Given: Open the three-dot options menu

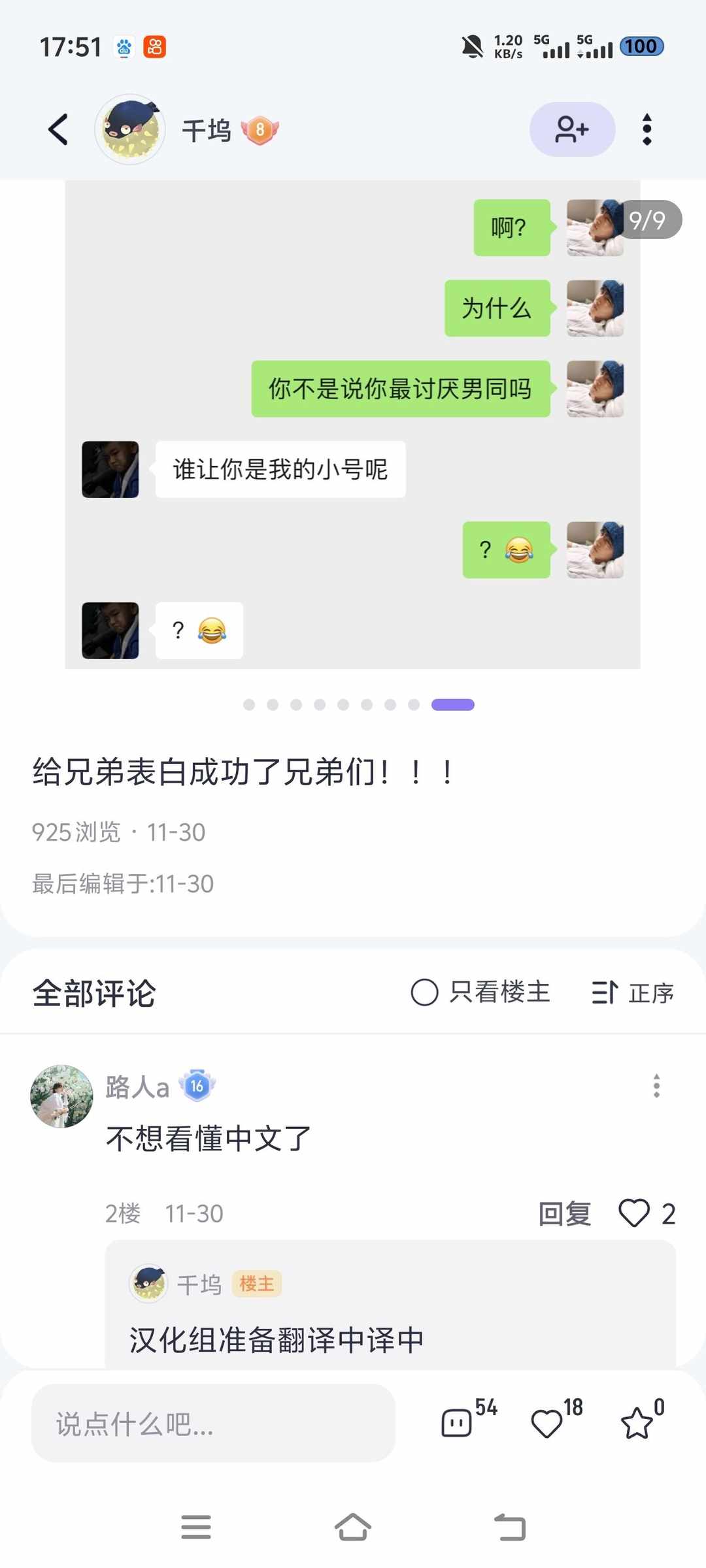Looking at the screenshot, I should [x=647, y=129].
